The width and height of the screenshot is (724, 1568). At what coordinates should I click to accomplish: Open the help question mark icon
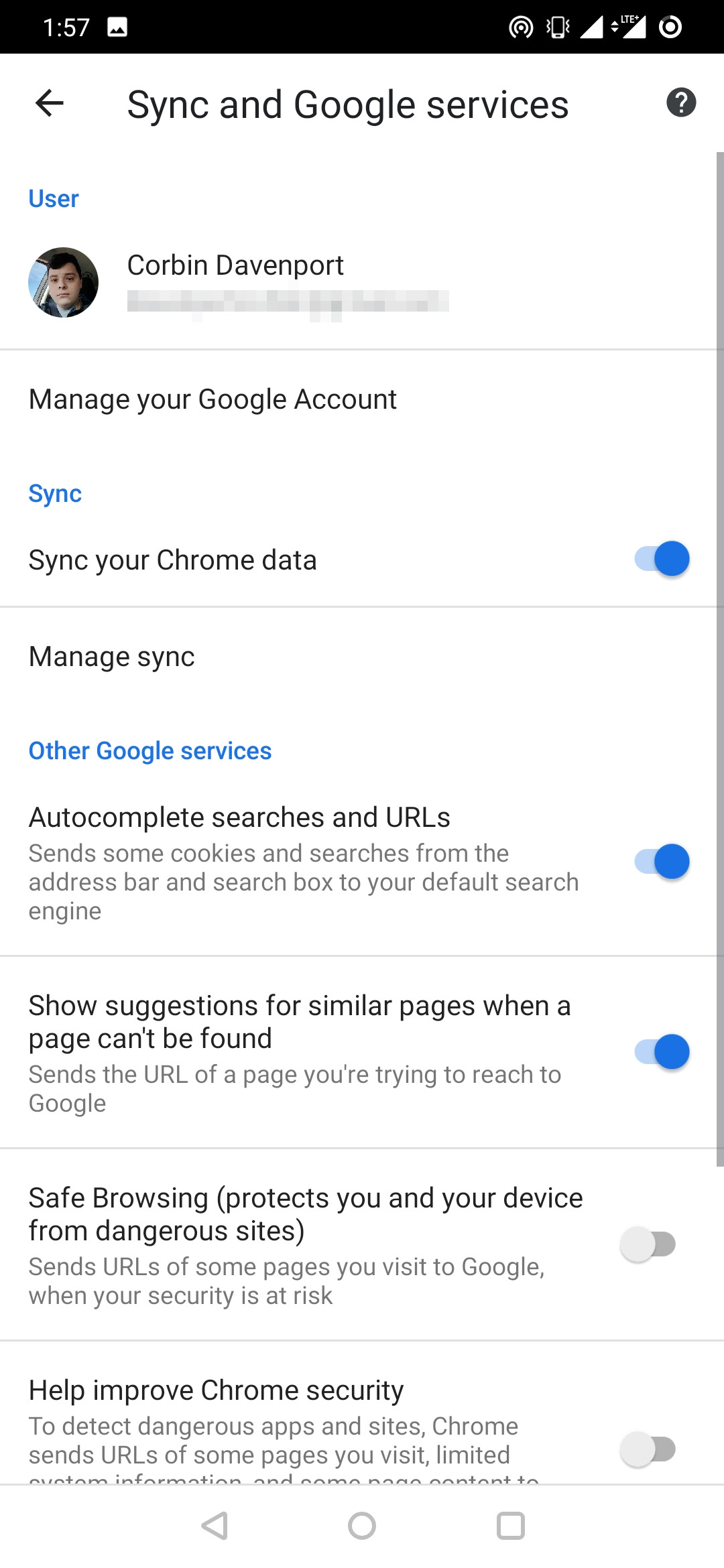click(681, 103)
